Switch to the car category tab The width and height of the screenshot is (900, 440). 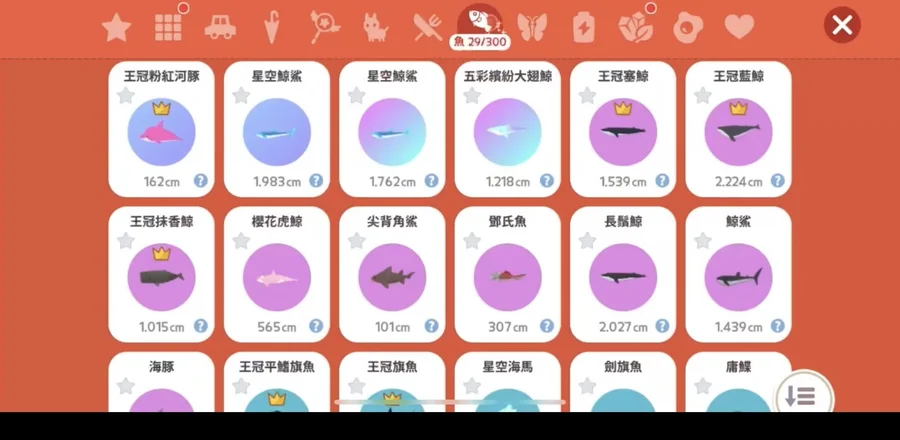click(x=220, y=27)
